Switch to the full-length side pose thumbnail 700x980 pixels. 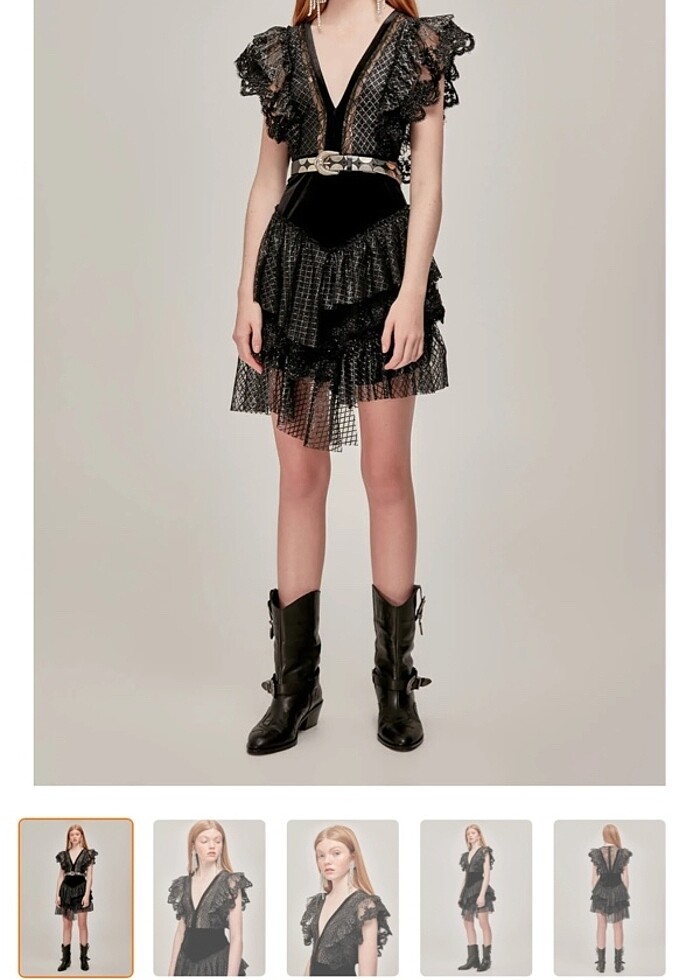(476, 897)
